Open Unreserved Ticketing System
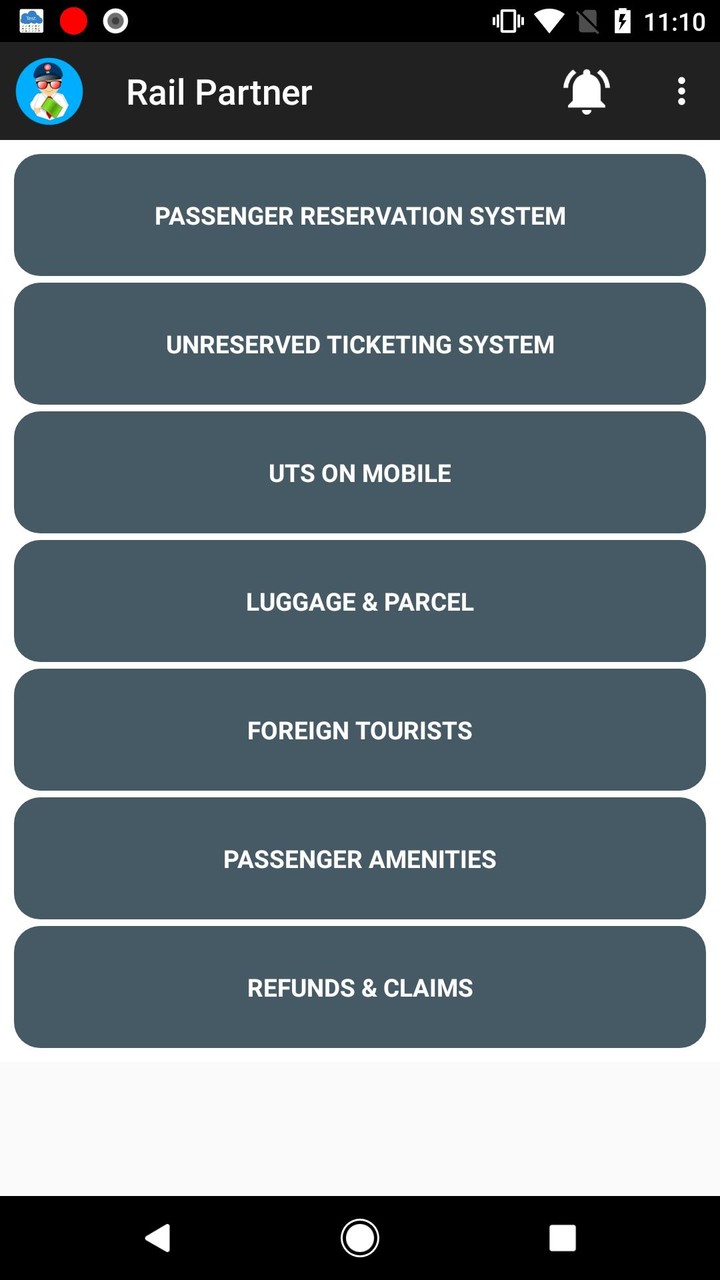This screenshot has height=1280, width=720. tap(360, 344)
